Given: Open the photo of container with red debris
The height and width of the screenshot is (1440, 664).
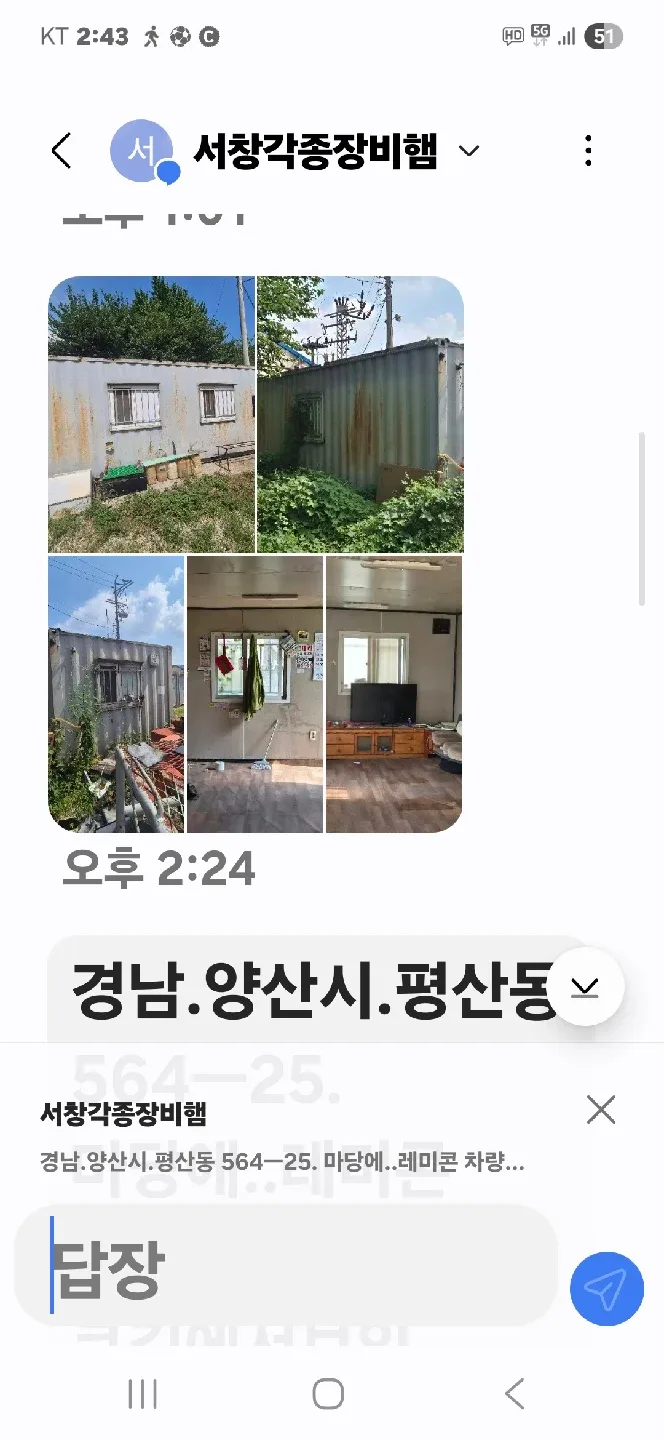Looking at the screenshot, I should click(x=116, y=694).
